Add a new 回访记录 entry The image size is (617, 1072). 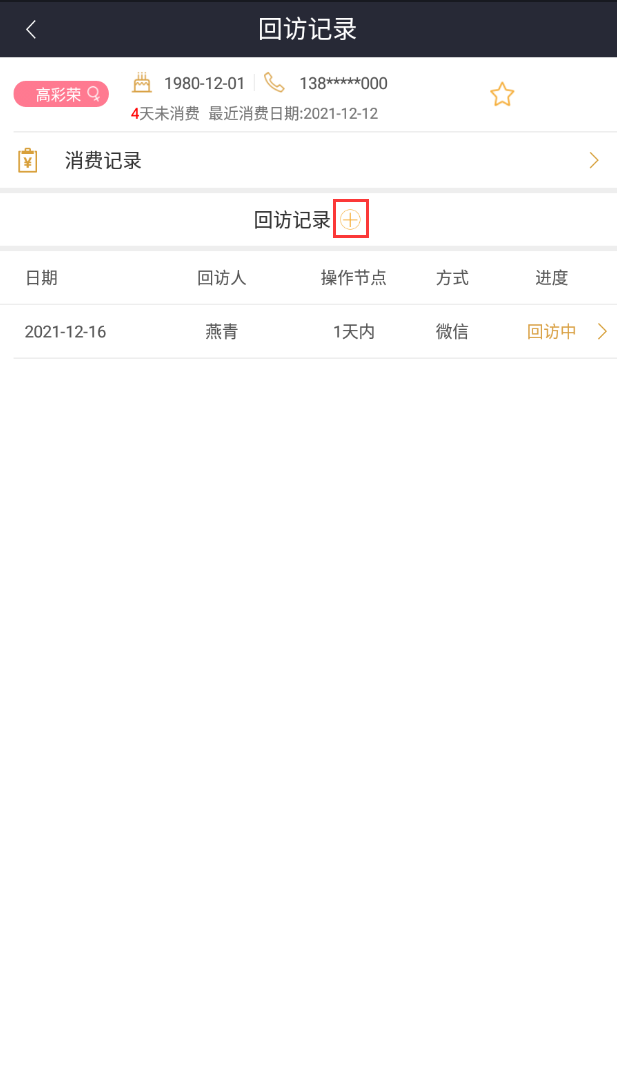click(350, 220)
